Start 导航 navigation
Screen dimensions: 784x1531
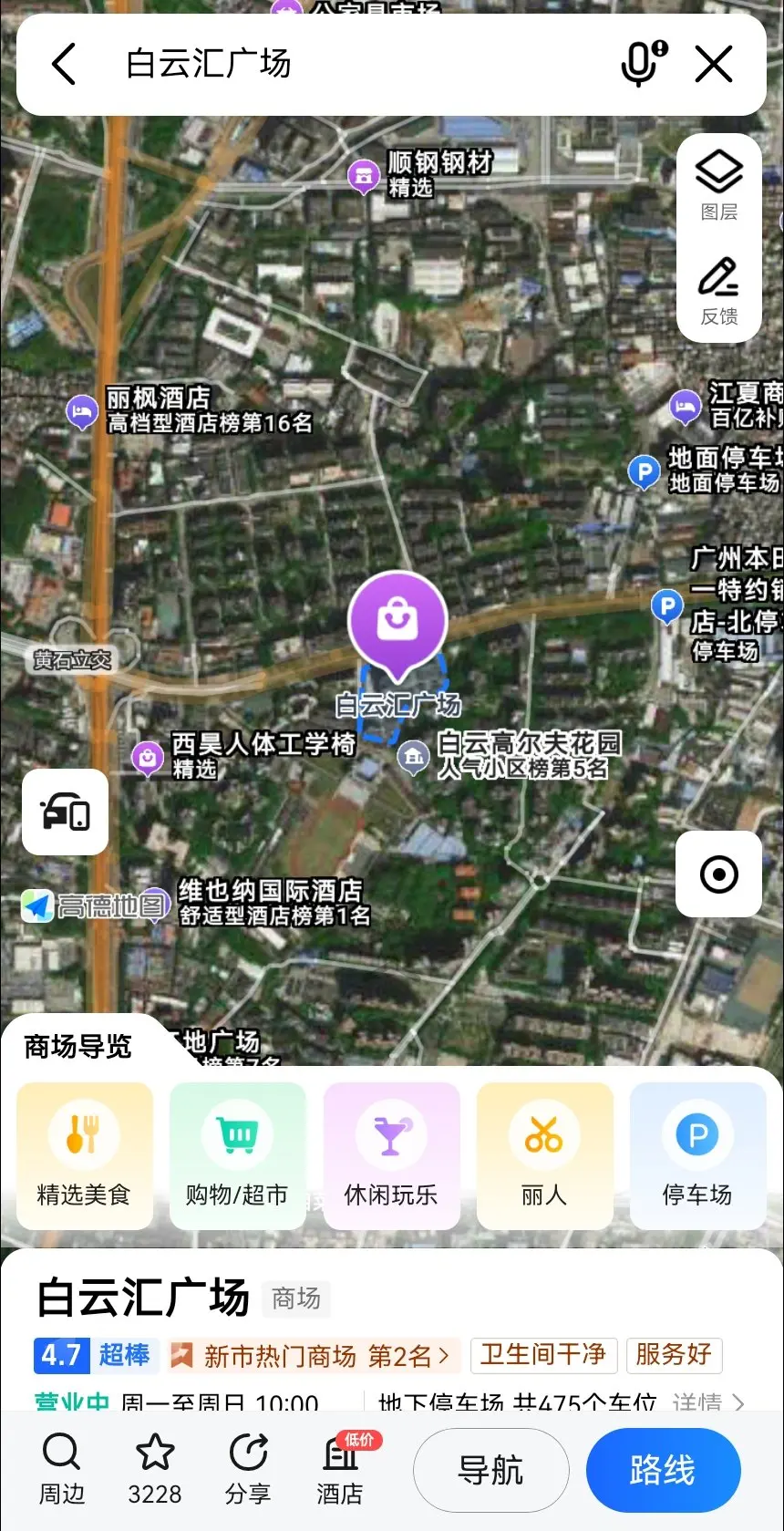(x=490, y=1470)
